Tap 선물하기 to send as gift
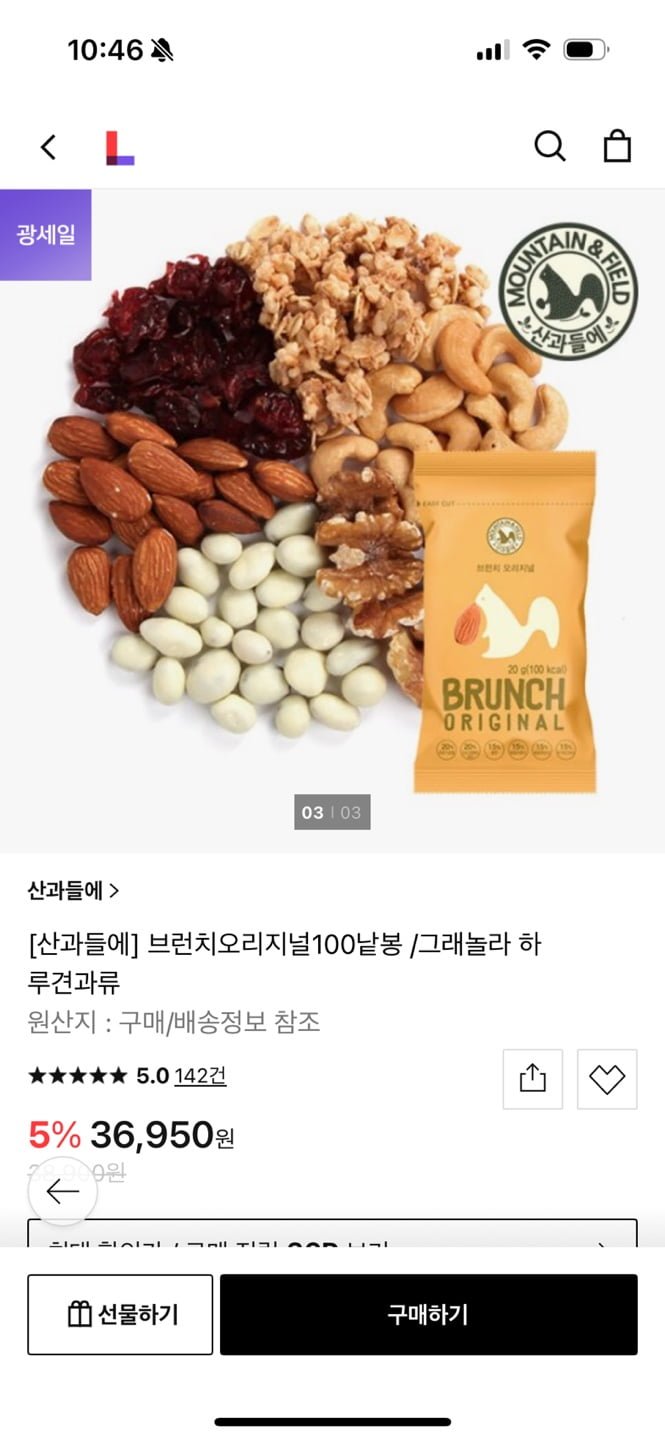The image size is (665, 1440). (x=120, y=1314)
